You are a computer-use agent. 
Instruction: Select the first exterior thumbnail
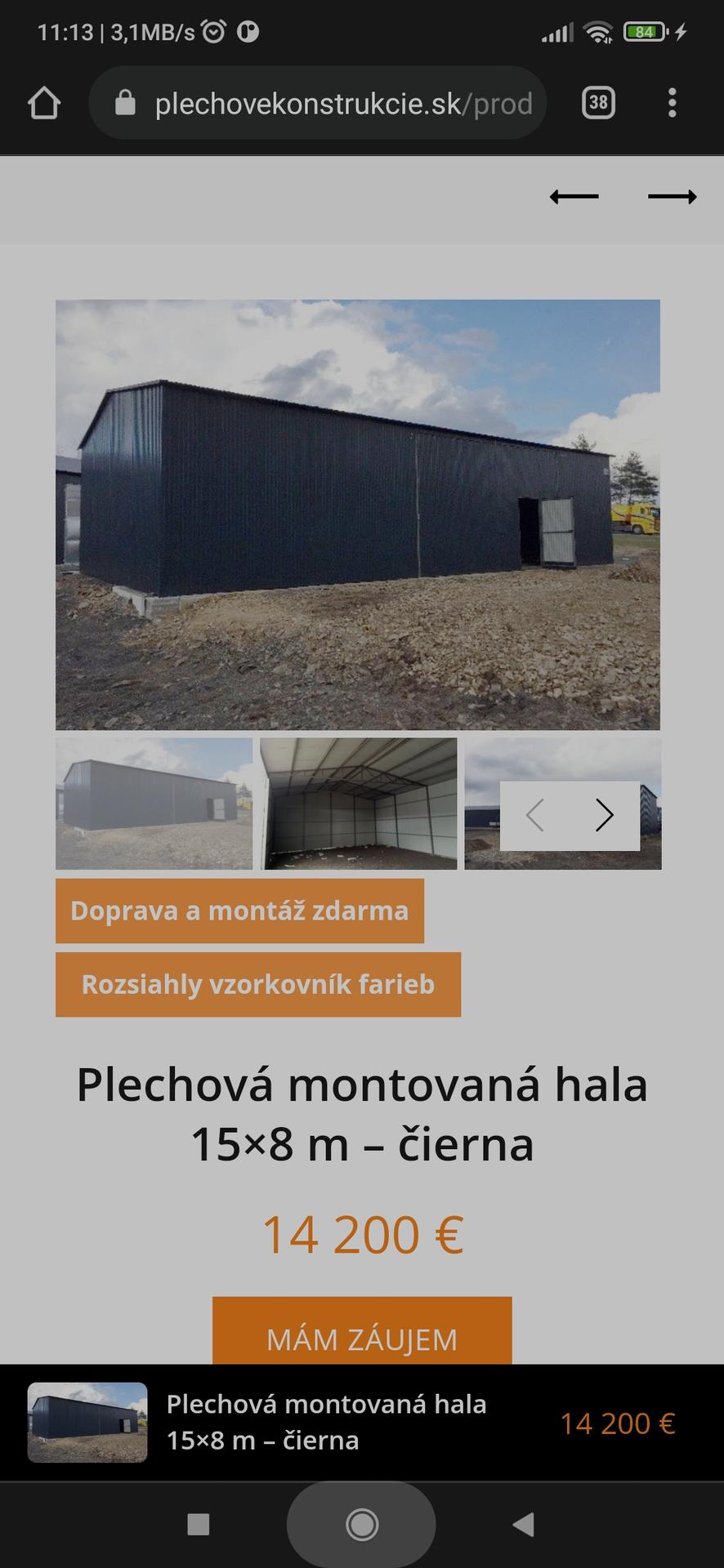pos(154,804)
